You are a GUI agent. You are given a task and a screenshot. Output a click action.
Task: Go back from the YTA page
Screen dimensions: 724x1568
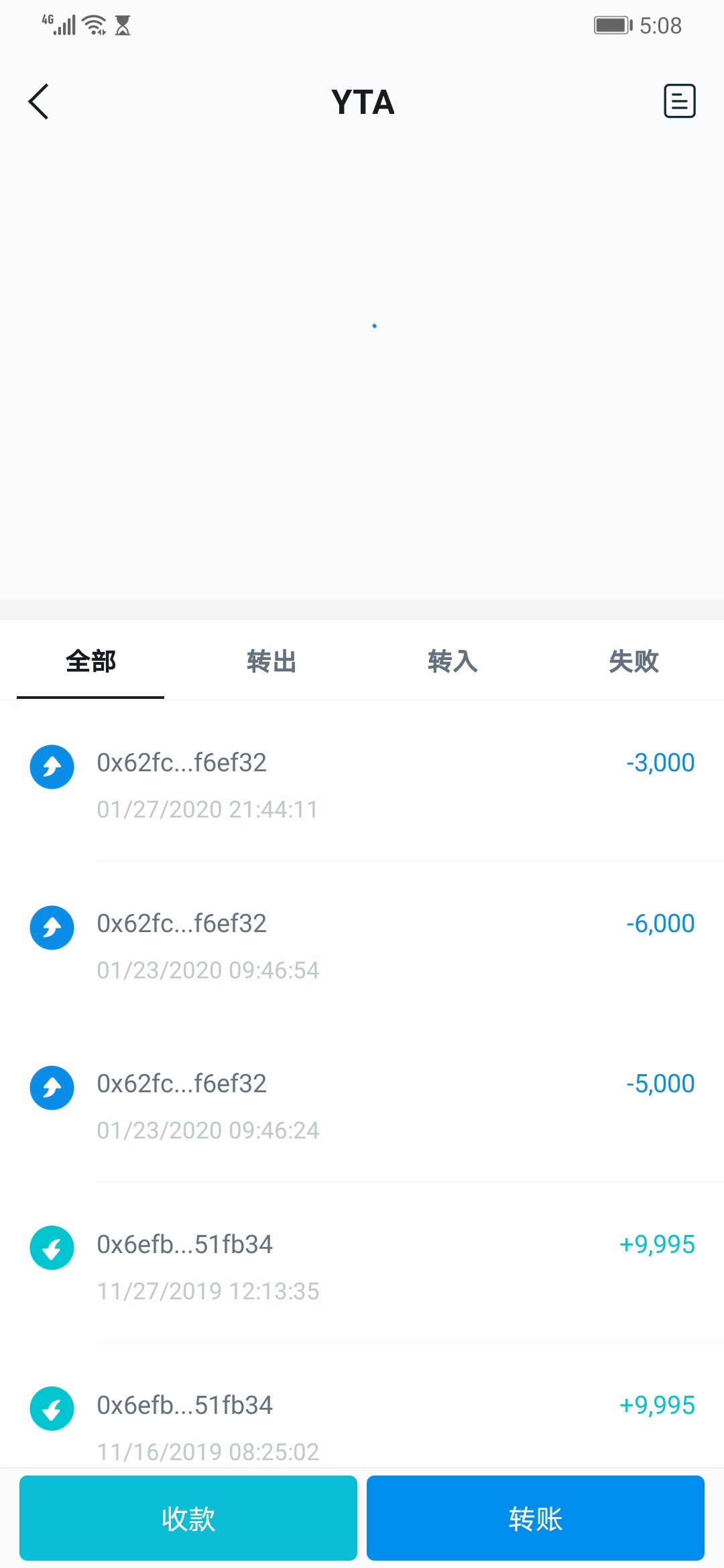(x=39, y=102)
